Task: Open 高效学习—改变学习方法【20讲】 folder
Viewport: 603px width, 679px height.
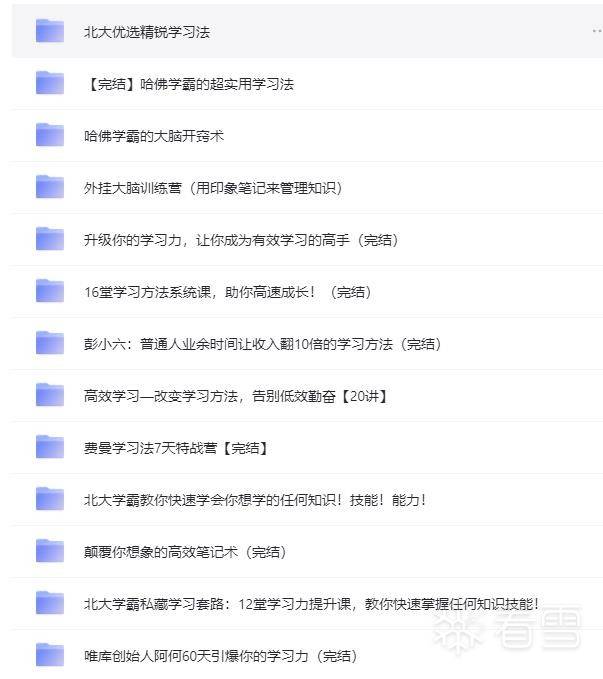Action: coord(236,396)
